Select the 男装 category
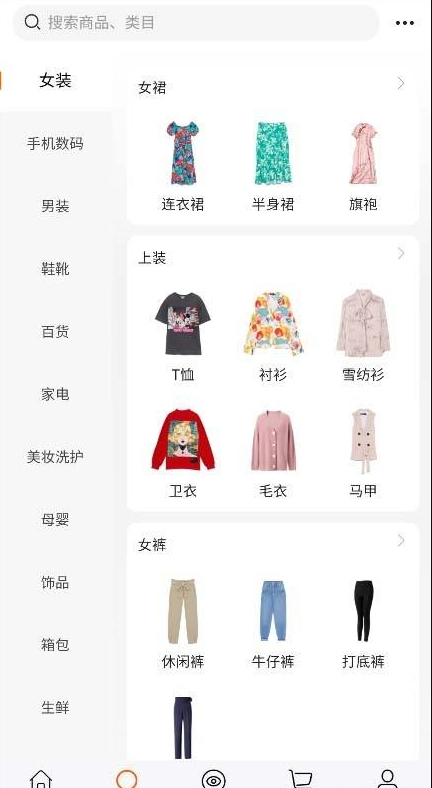Screen dimensions: 432x788 tap(55, 206)
